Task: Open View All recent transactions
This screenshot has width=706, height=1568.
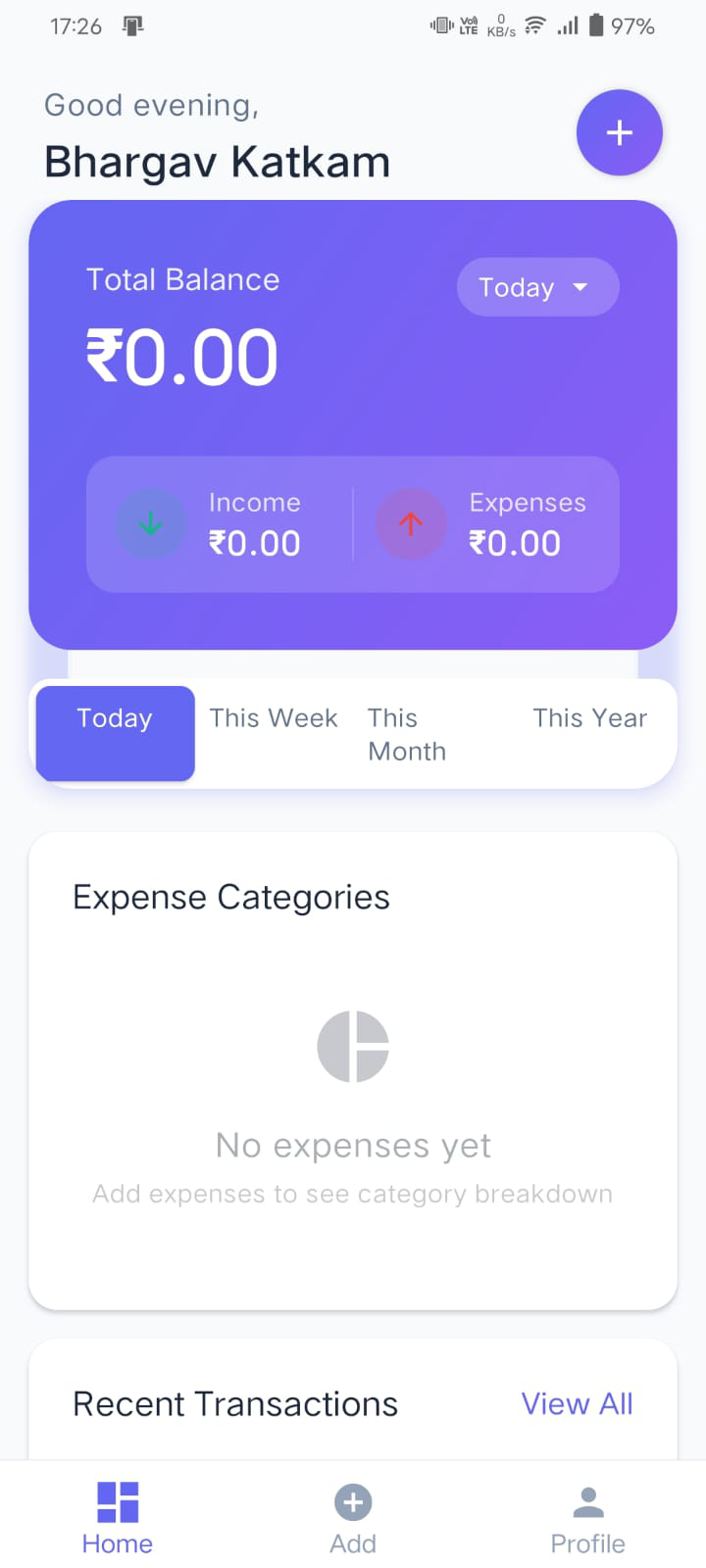Action: coord(577,1403)
